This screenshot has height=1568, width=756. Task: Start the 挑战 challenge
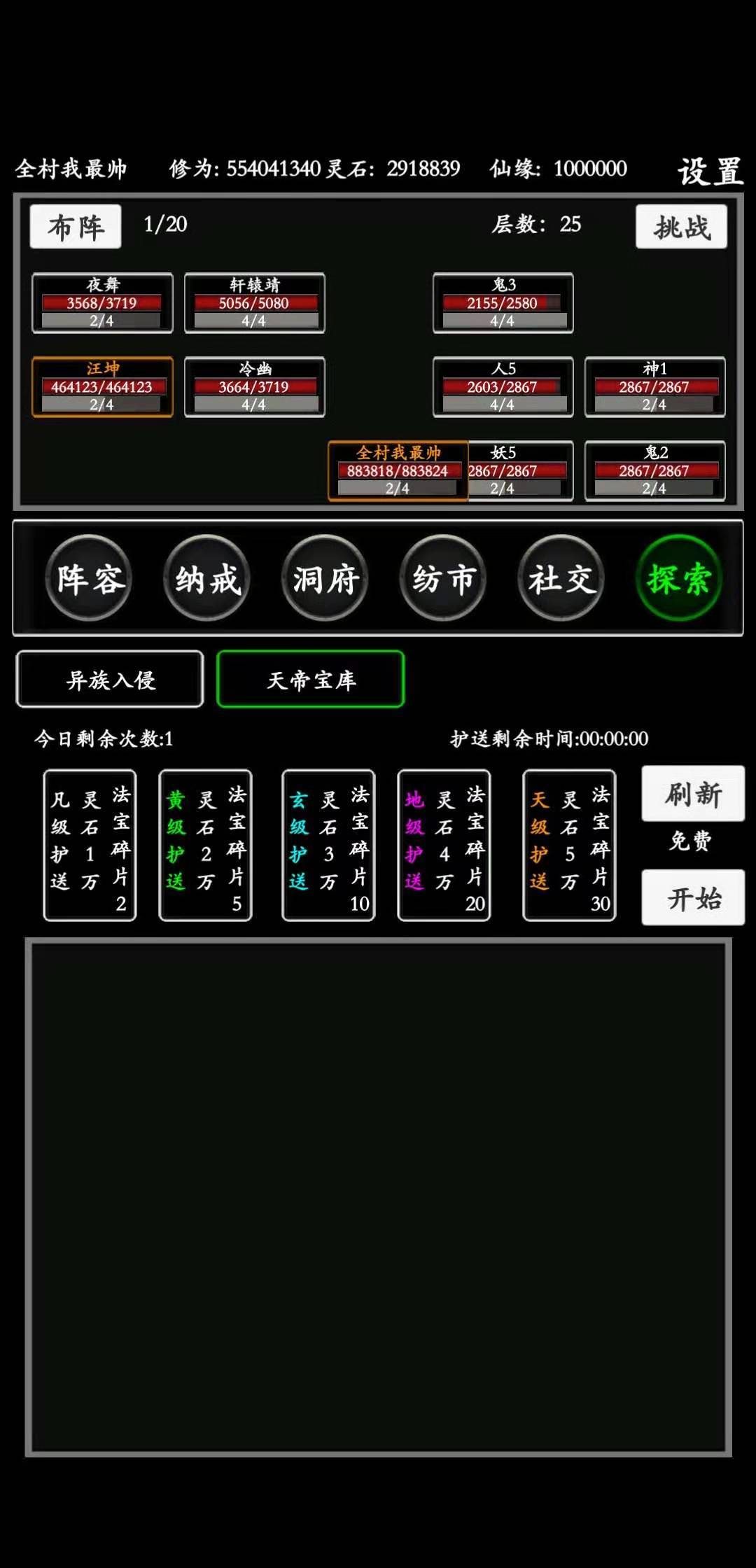coord(681,226)
